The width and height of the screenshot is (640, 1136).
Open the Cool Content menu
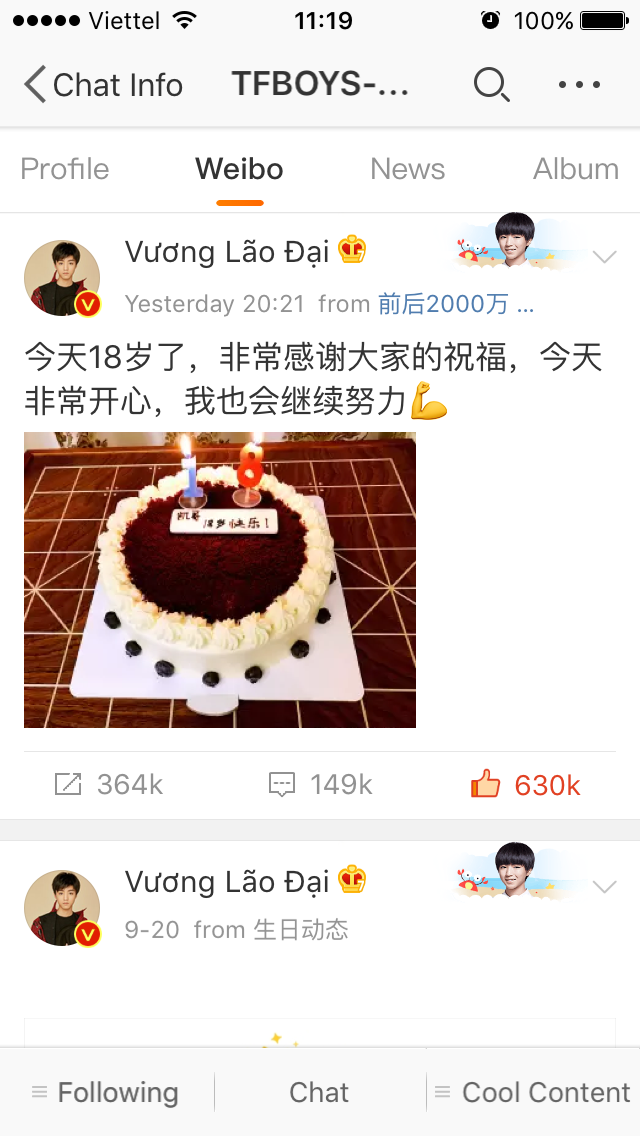coord(534,1092)
